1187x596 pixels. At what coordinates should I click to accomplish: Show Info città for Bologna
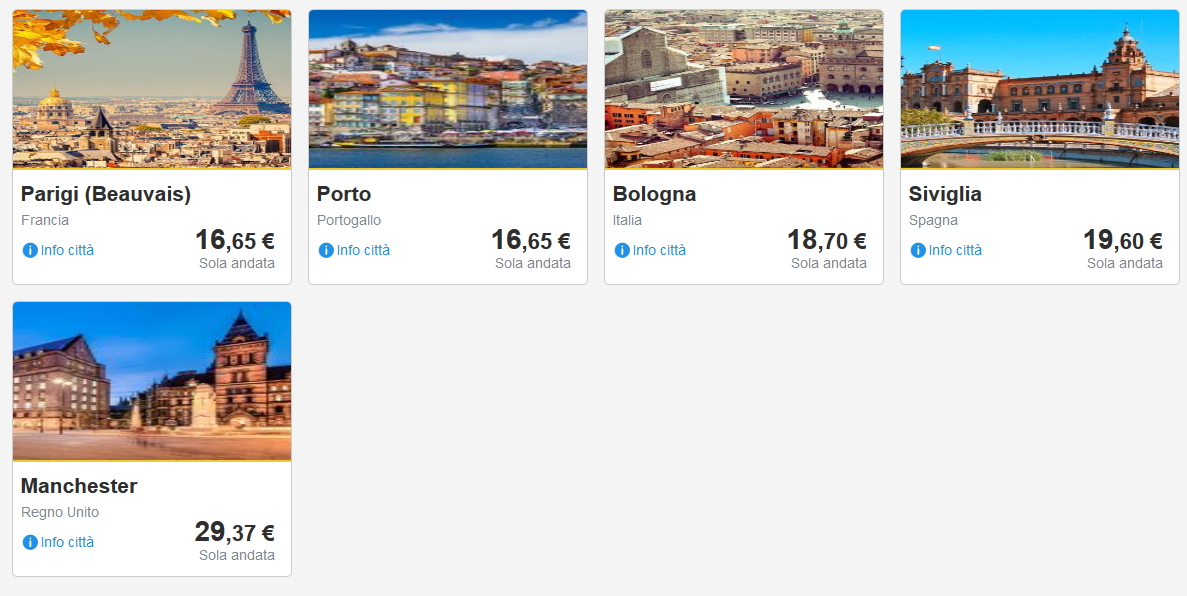pyautogui.click(x=651, y=250)
